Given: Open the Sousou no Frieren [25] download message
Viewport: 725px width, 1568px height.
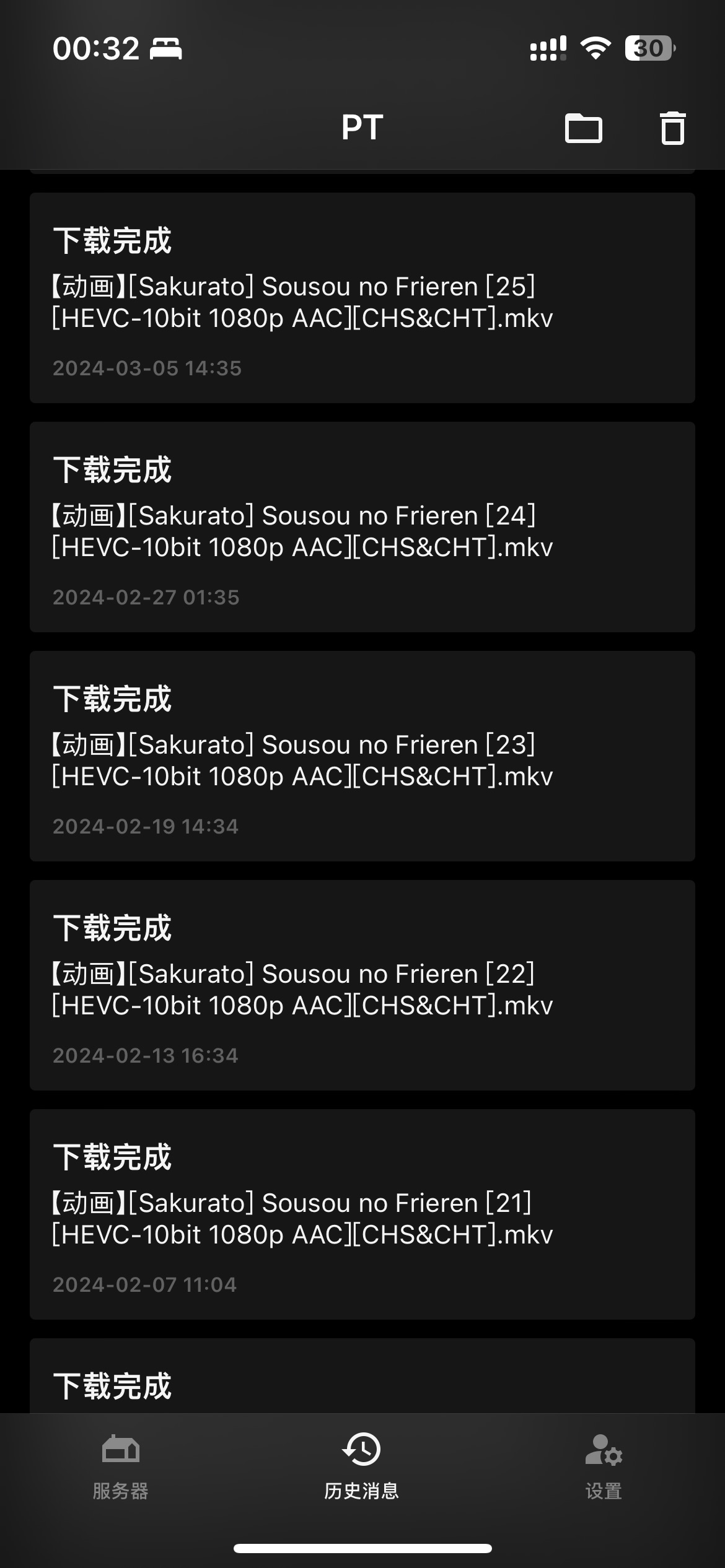Looking at the screenshot, I should 362,298.
